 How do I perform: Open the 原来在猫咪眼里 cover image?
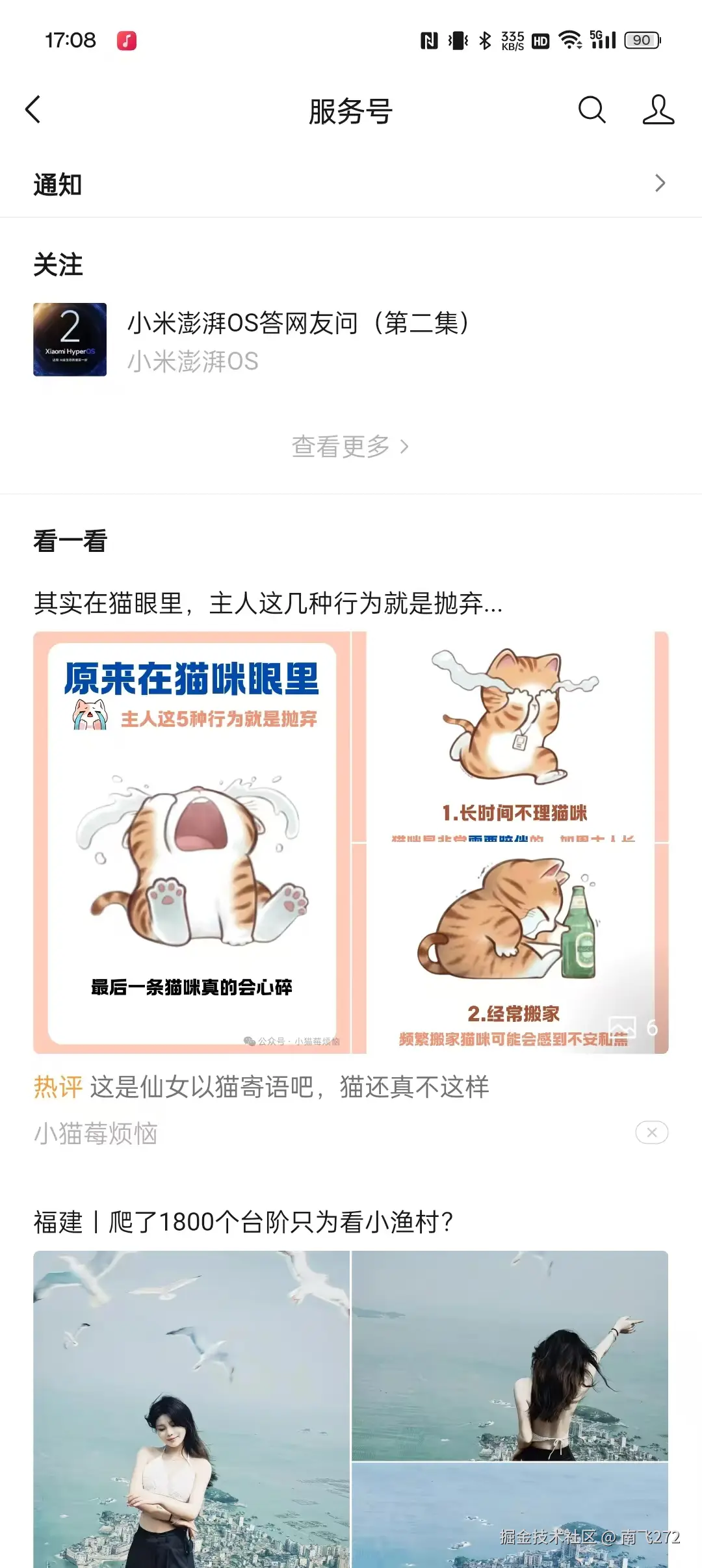pyautogui.click(x=192, y=842)
